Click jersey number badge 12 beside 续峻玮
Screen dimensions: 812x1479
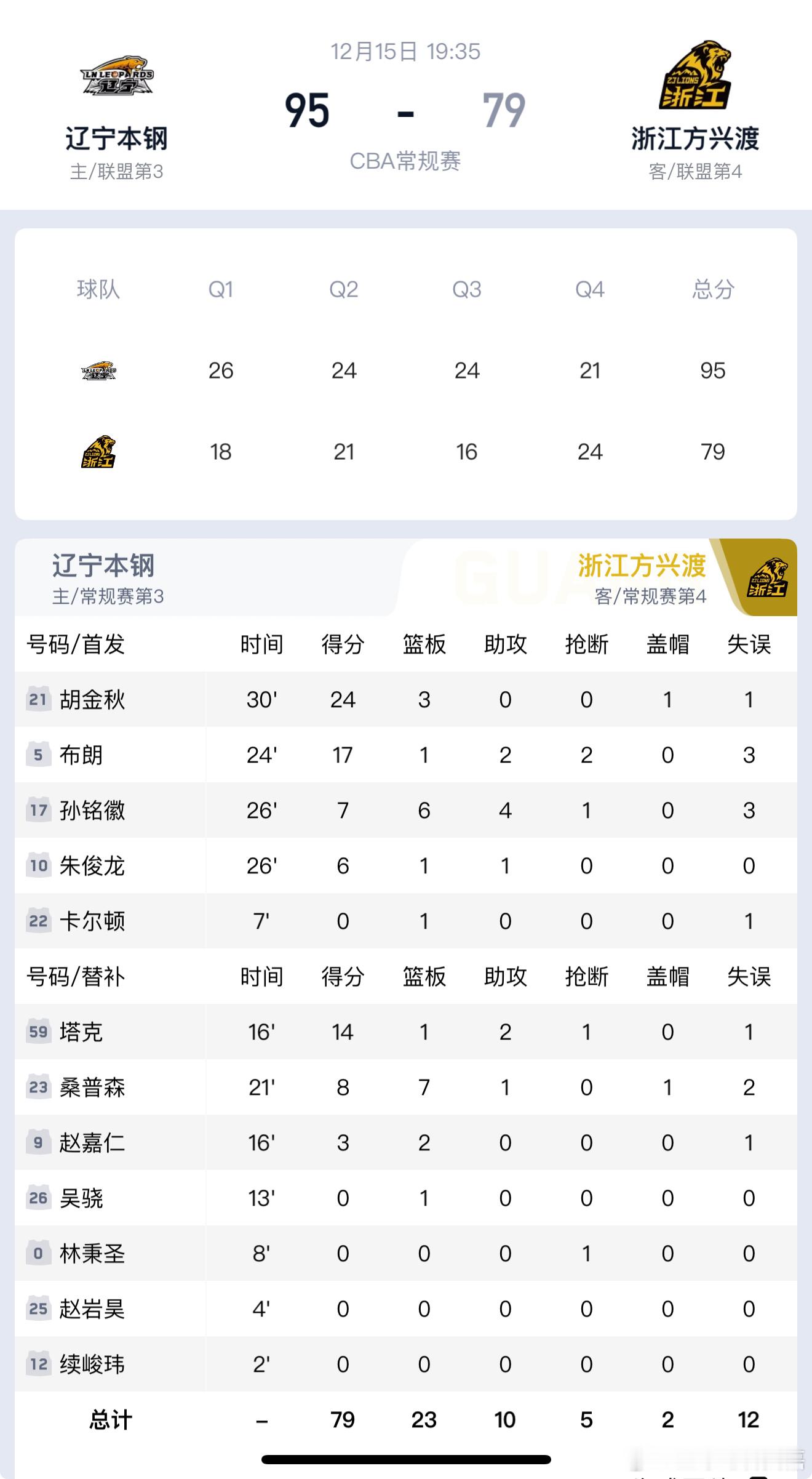(x=38, y=1365)
